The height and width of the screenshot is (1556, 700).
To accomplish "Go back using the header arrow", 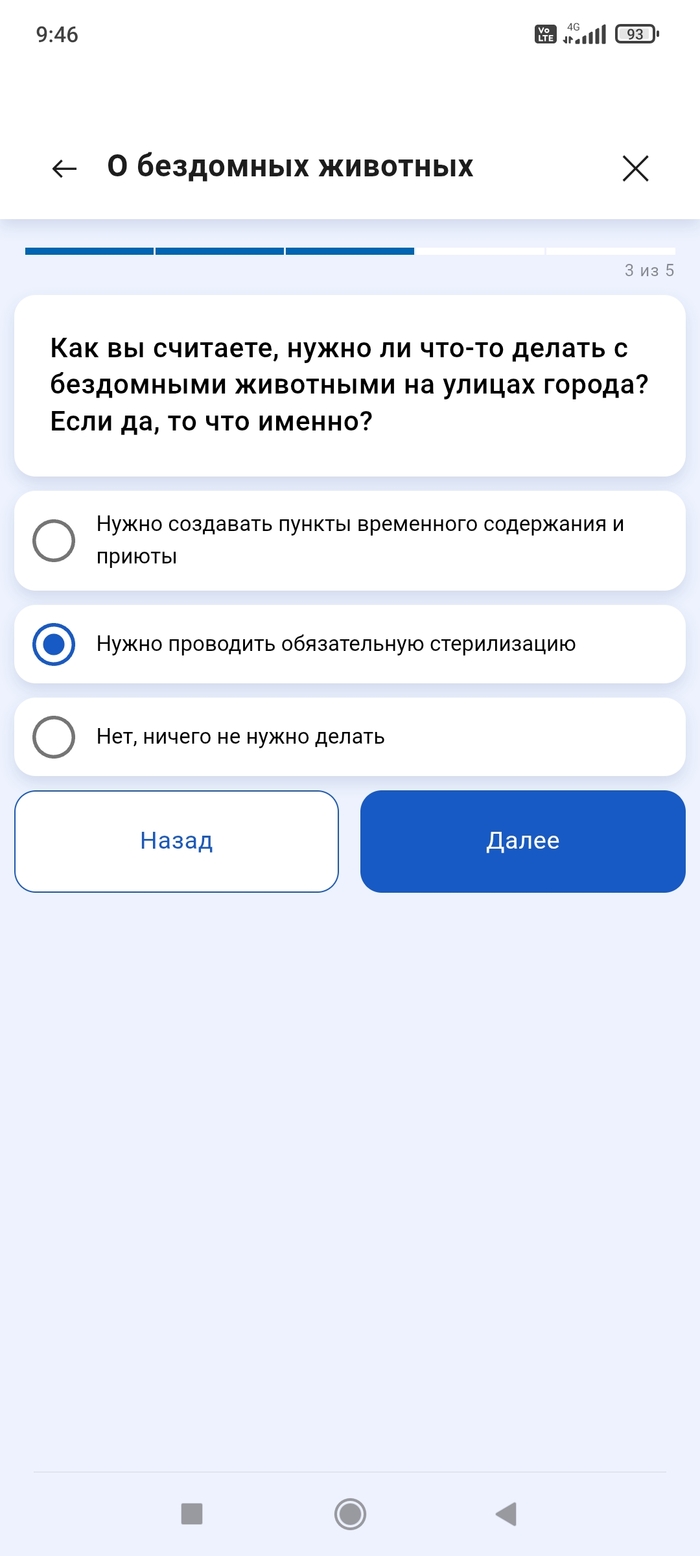I will coord(64,168).
